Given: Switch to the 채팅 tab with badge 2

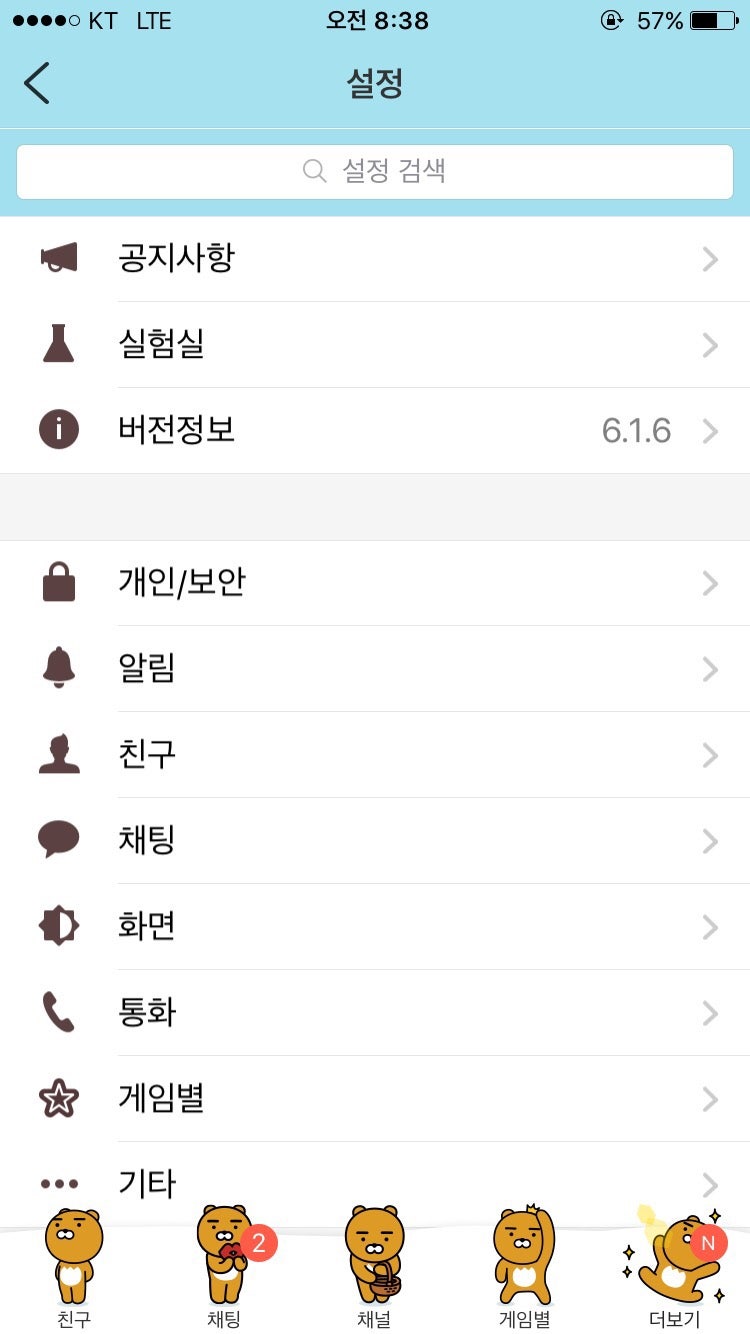Looking at the screenshot, I should coord(224,1270).
